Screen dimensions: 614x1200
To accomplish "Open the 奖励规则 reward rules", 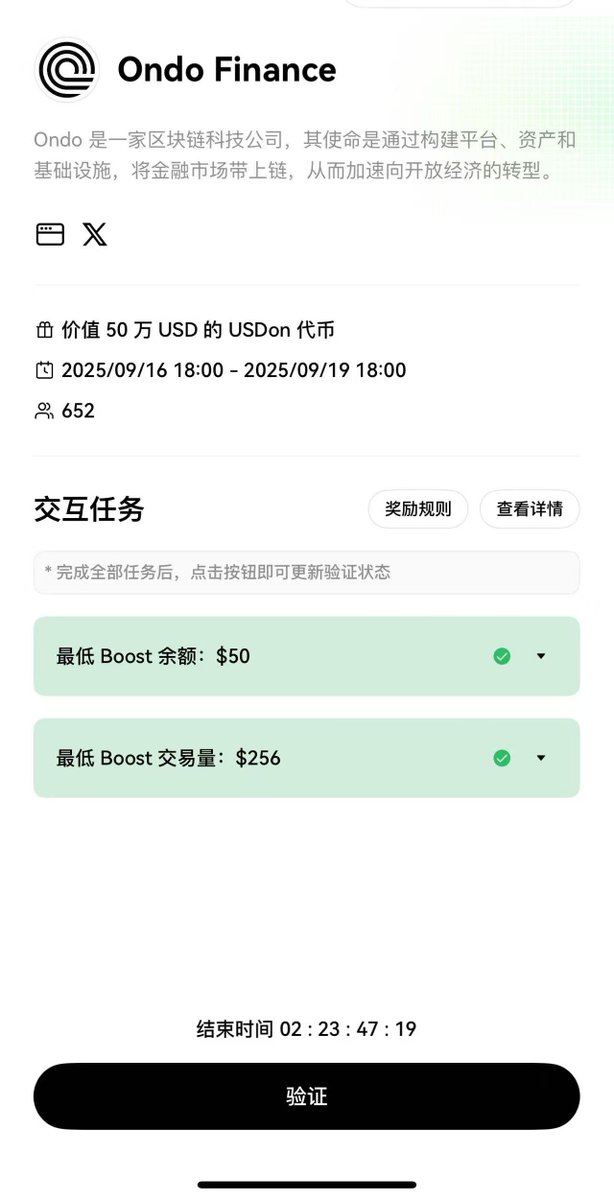I will pyautogui.click(x=418, y=509).
